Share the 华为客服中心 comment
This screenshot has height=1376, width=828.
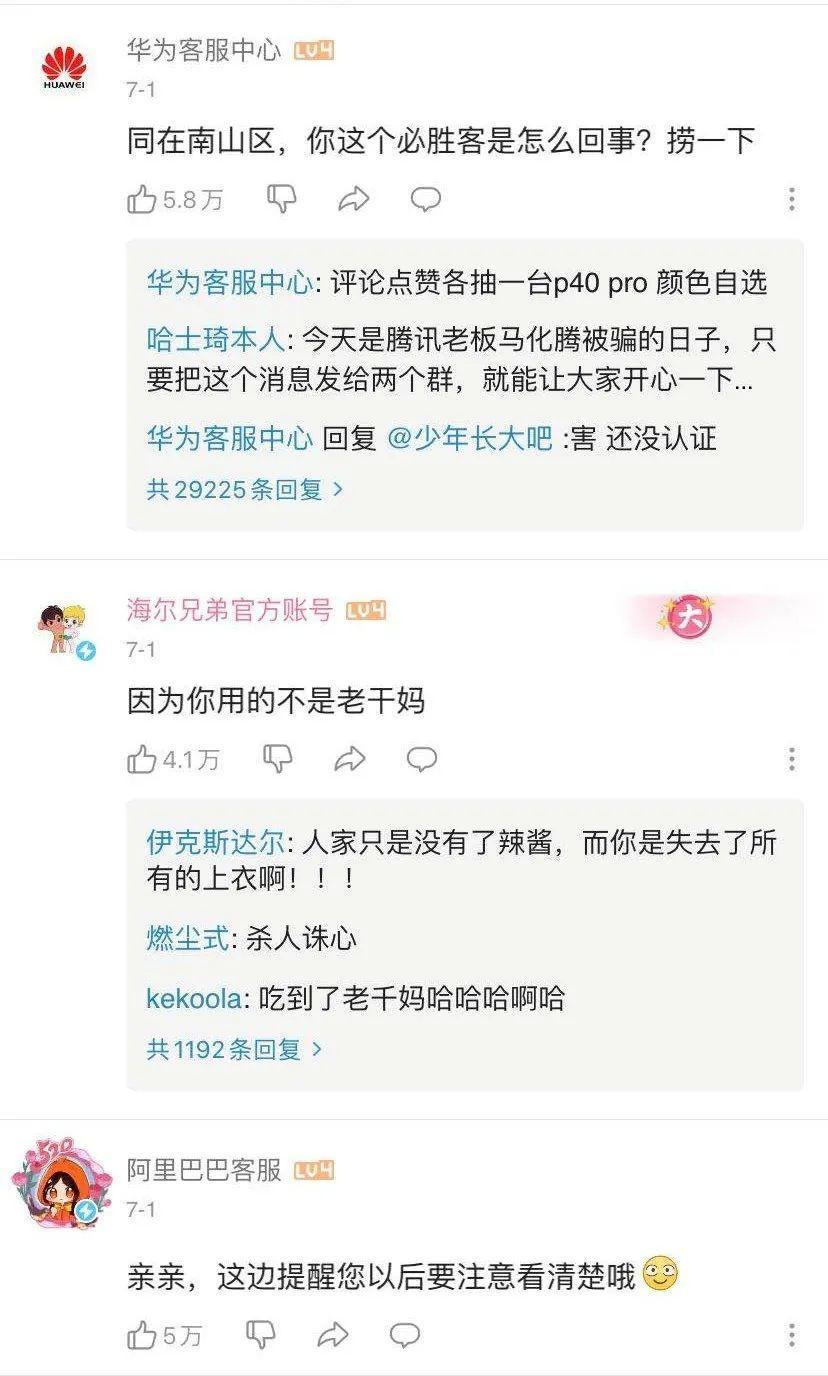pyautogui.click(x=354, y=199)
